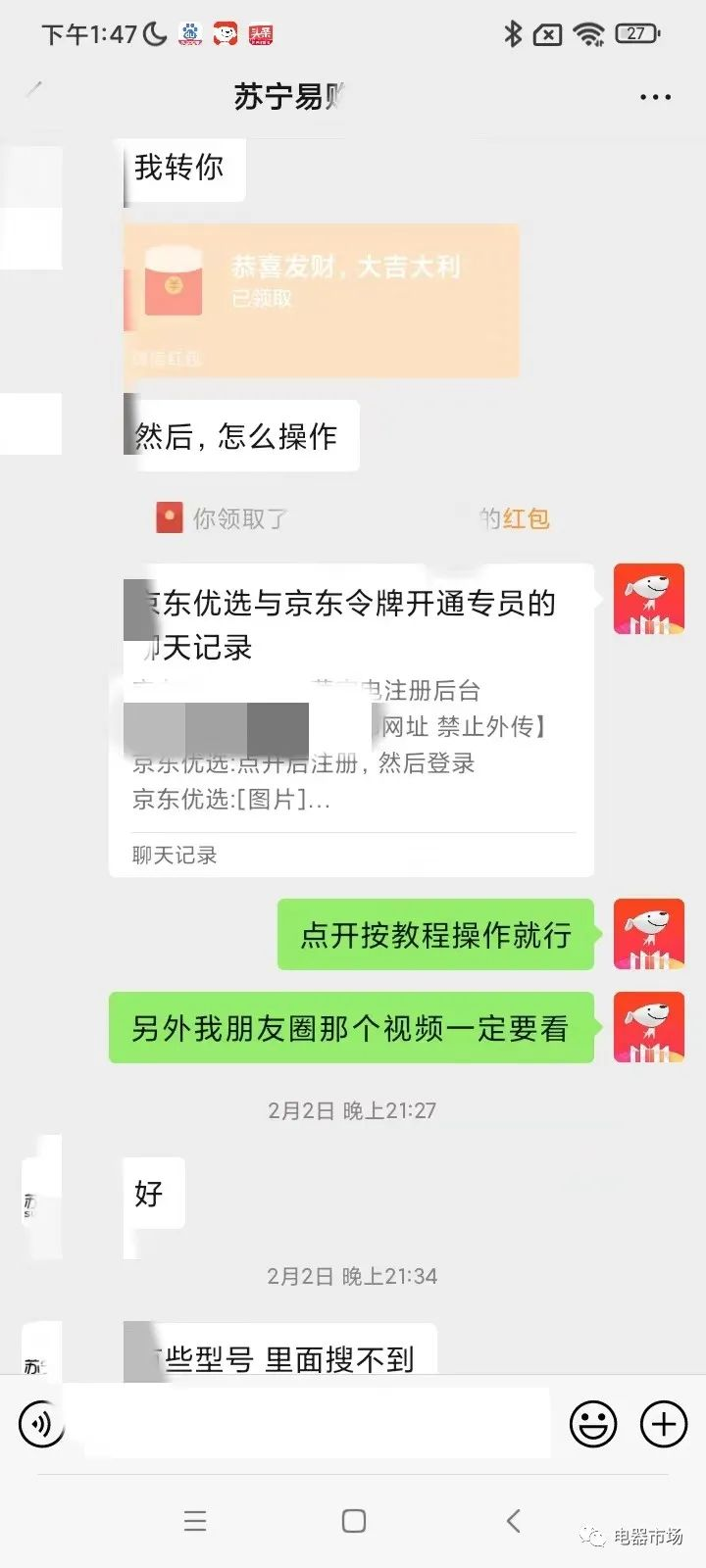This screenshot has height=1568, width=706.
Task: Open the forwarded 聊天记录 card
Action: (x=351, y=720)
